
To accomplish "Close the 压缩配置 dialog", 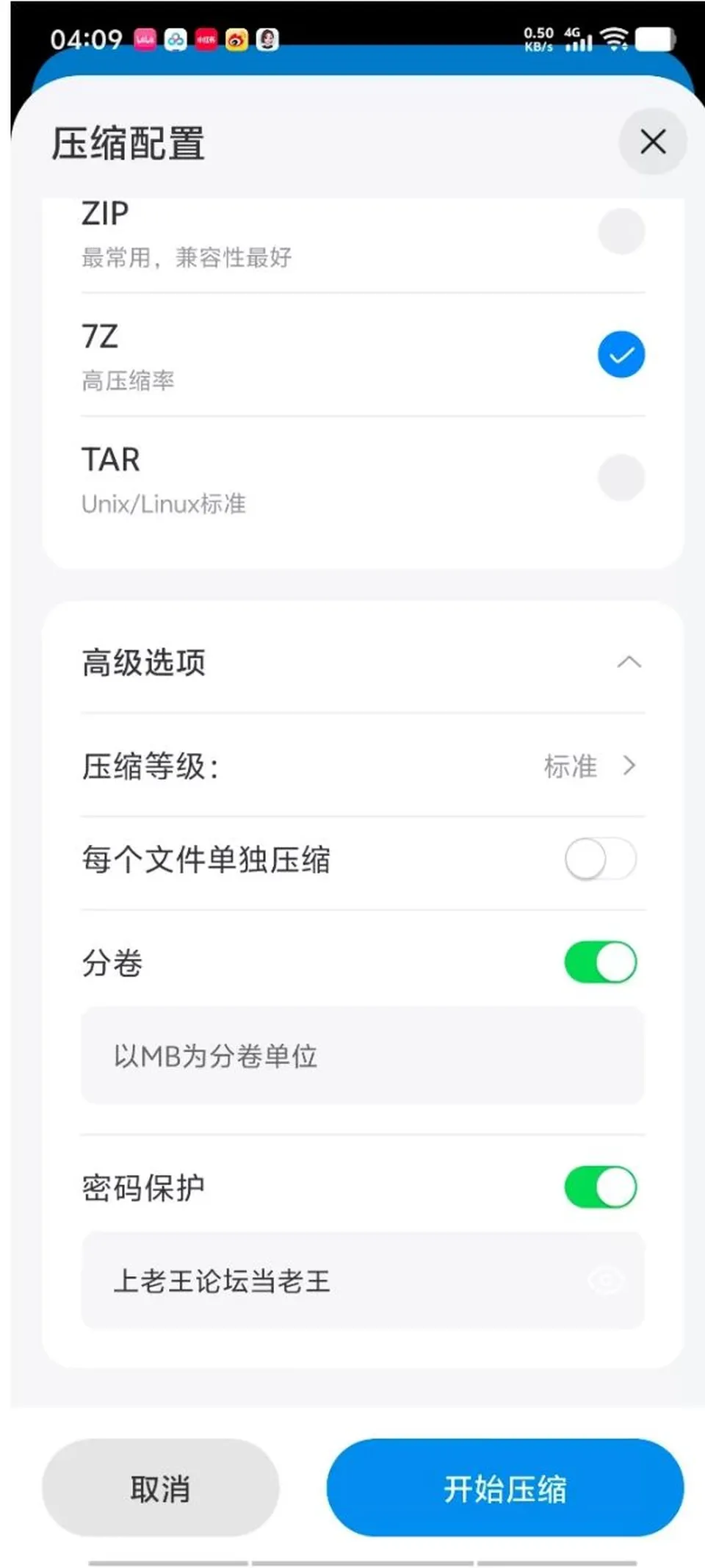I will tap(652, 141).
